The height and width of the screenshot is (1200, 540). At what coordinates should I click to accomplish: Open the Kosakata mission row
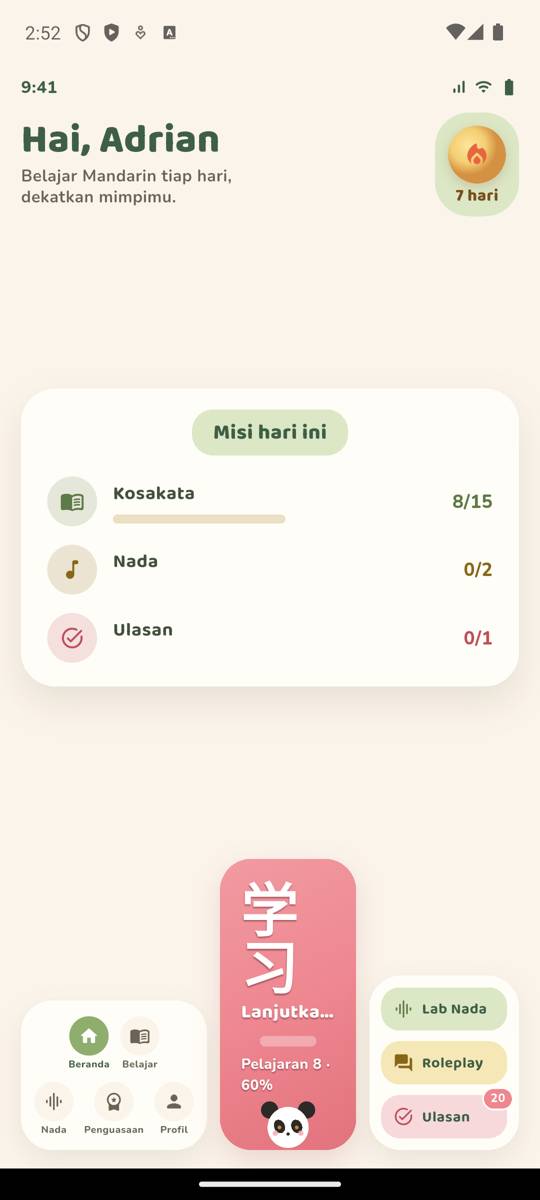click(x=270, y=502)
